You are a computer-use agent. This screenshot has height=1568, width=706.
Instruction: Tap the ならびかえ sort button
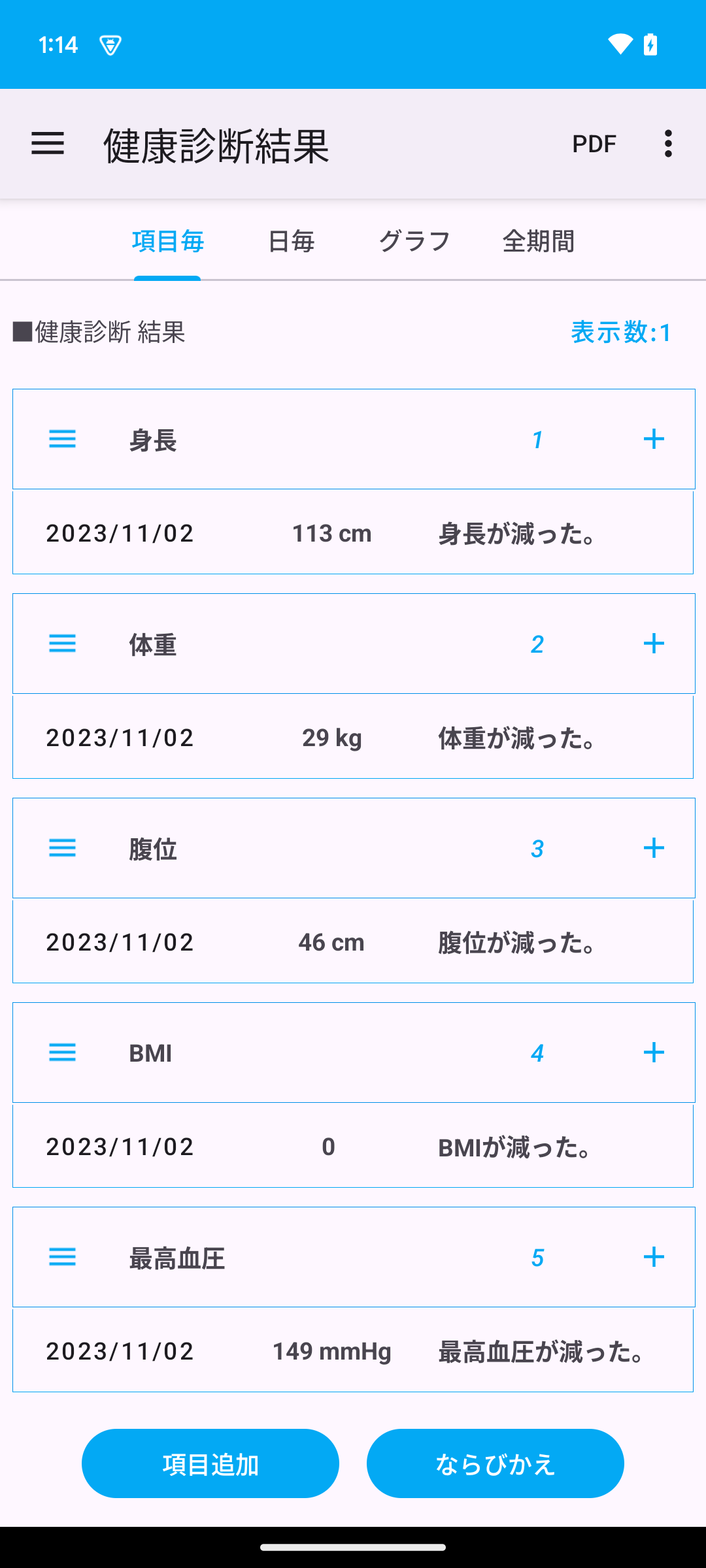495,1463
